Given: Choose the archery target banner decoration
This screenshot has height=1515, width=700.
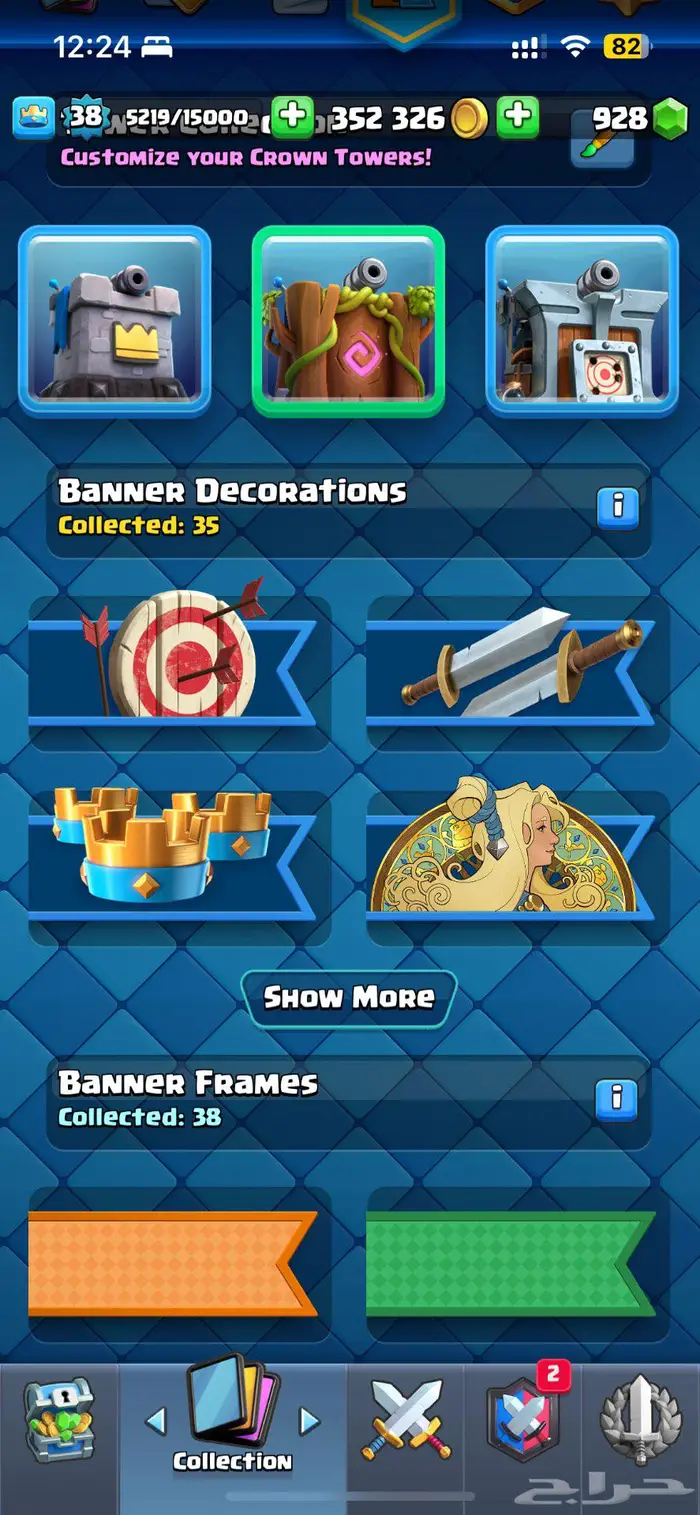Looking at the screenshot, I should (179, 673).
